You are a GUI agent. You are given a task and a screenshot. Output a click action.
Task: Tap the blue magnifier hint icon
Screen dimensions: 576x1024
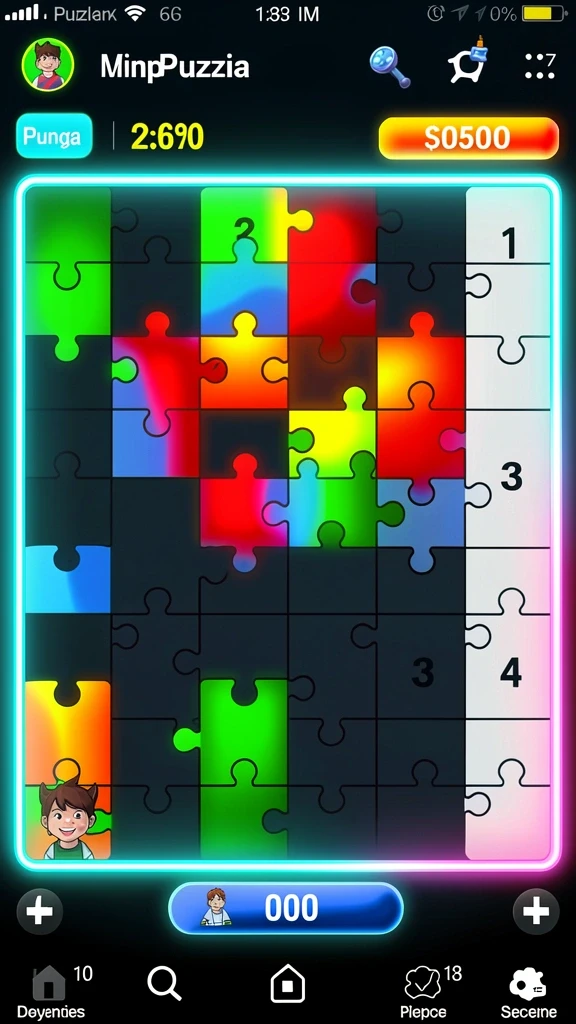(390, 67)
